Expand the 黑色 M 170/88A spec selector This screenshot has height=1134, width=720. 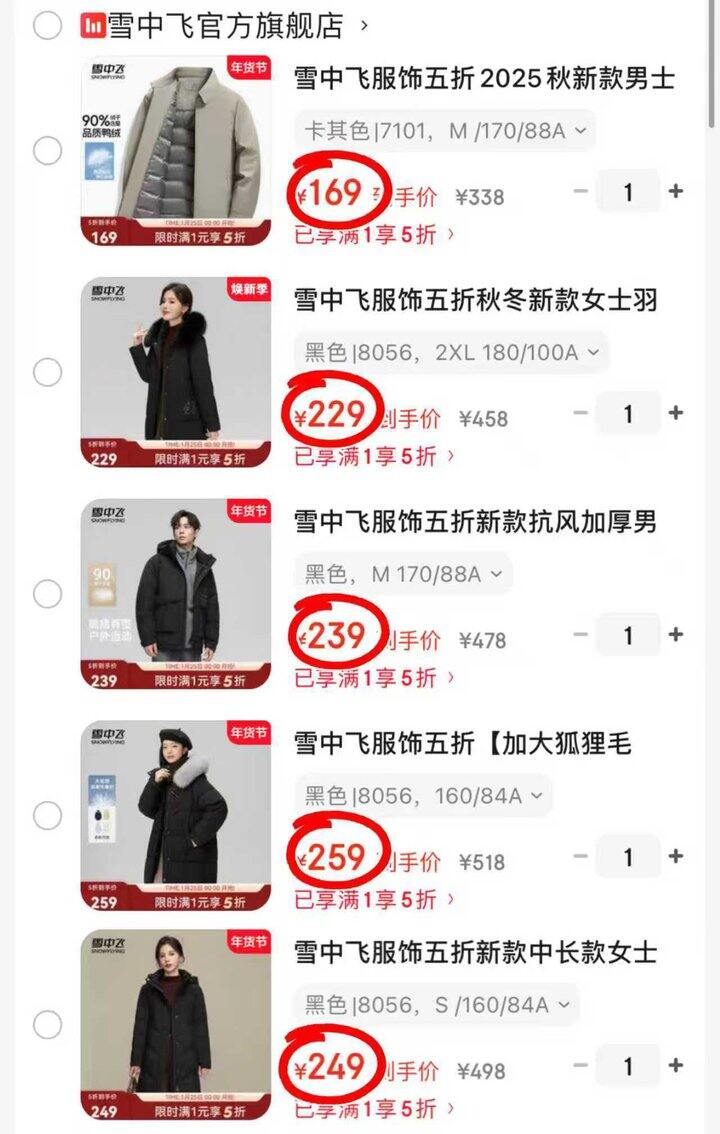tap(403, 574)
